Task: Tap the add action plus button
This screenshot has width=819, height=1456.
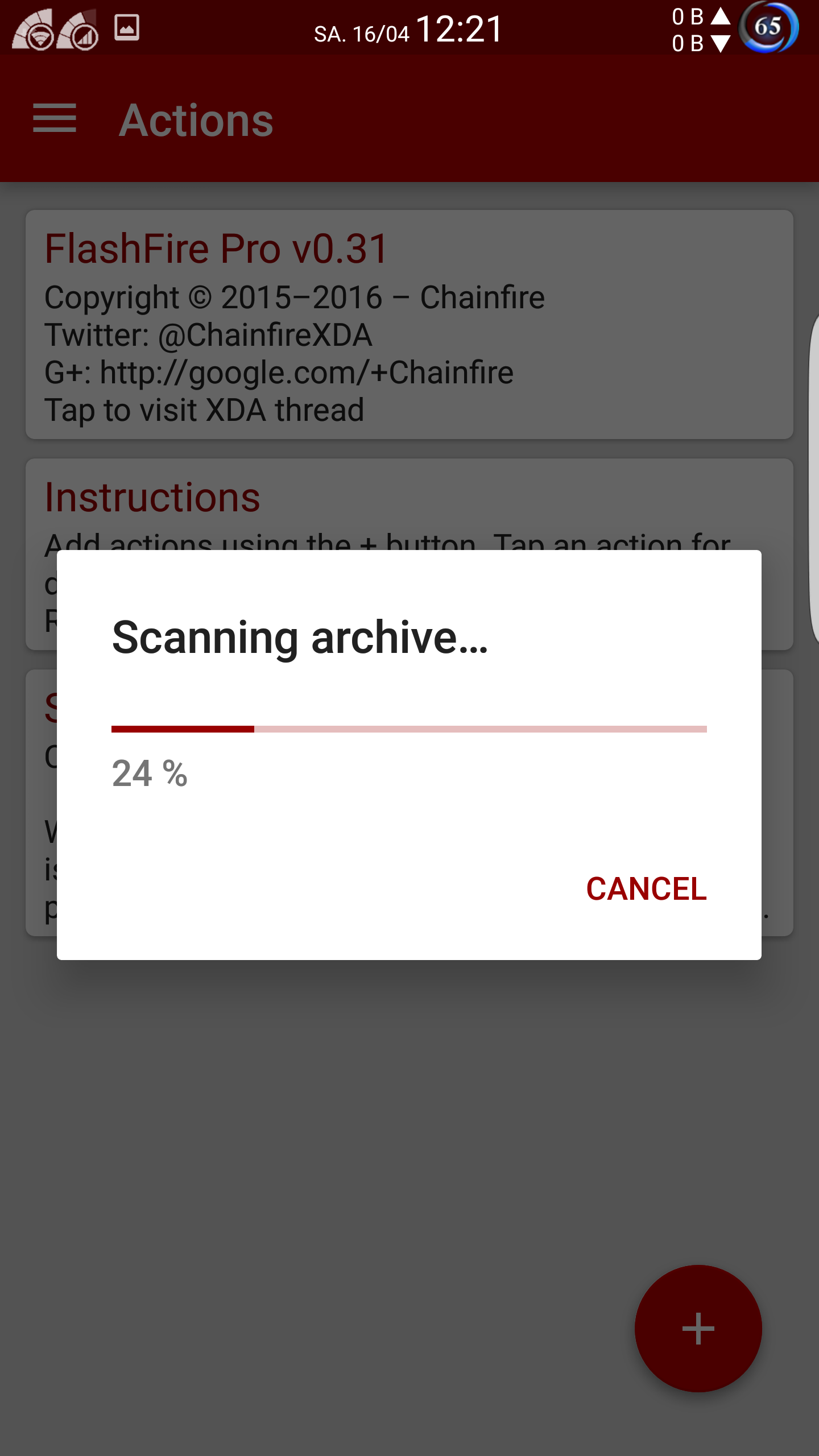Action: 698,1329
